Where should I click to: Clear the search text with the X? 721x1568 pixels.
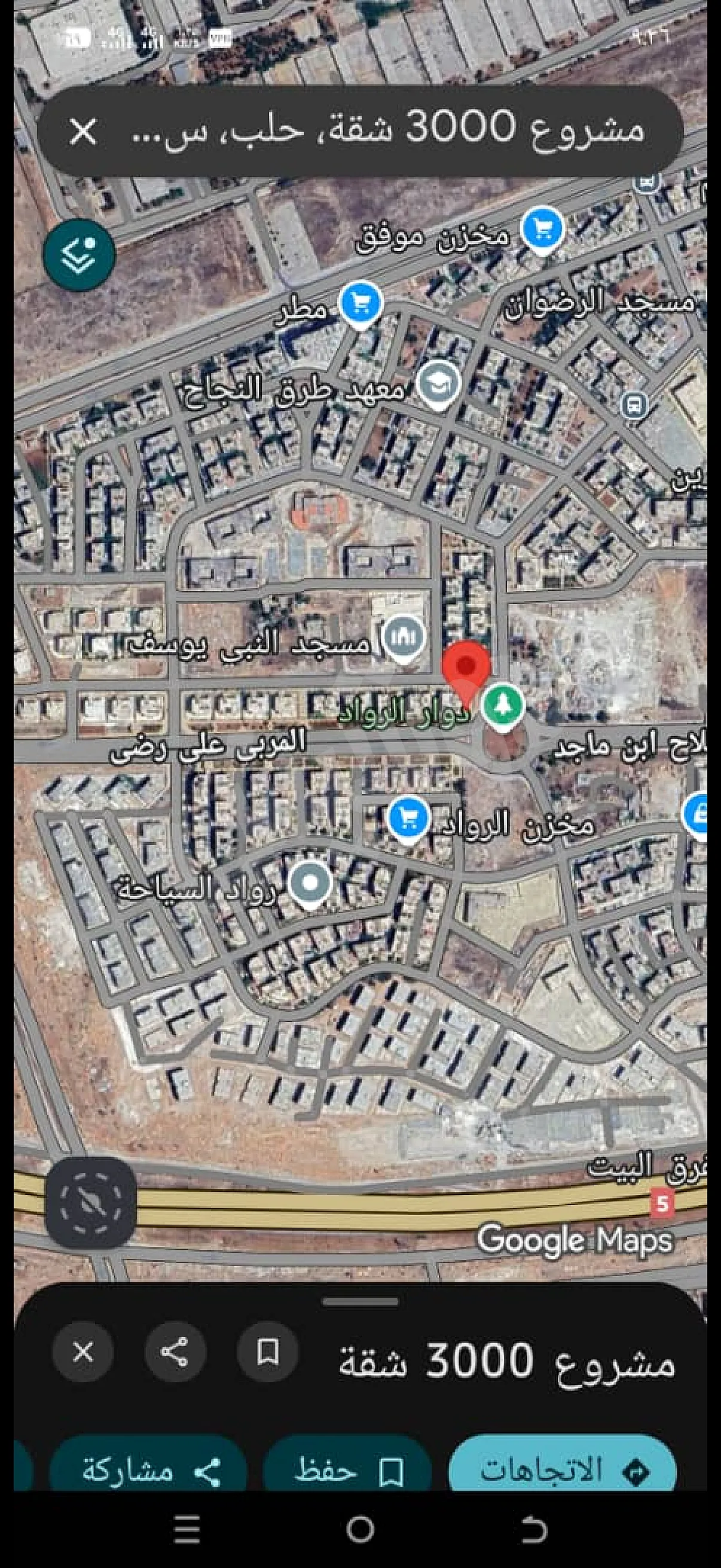point(83,132)
